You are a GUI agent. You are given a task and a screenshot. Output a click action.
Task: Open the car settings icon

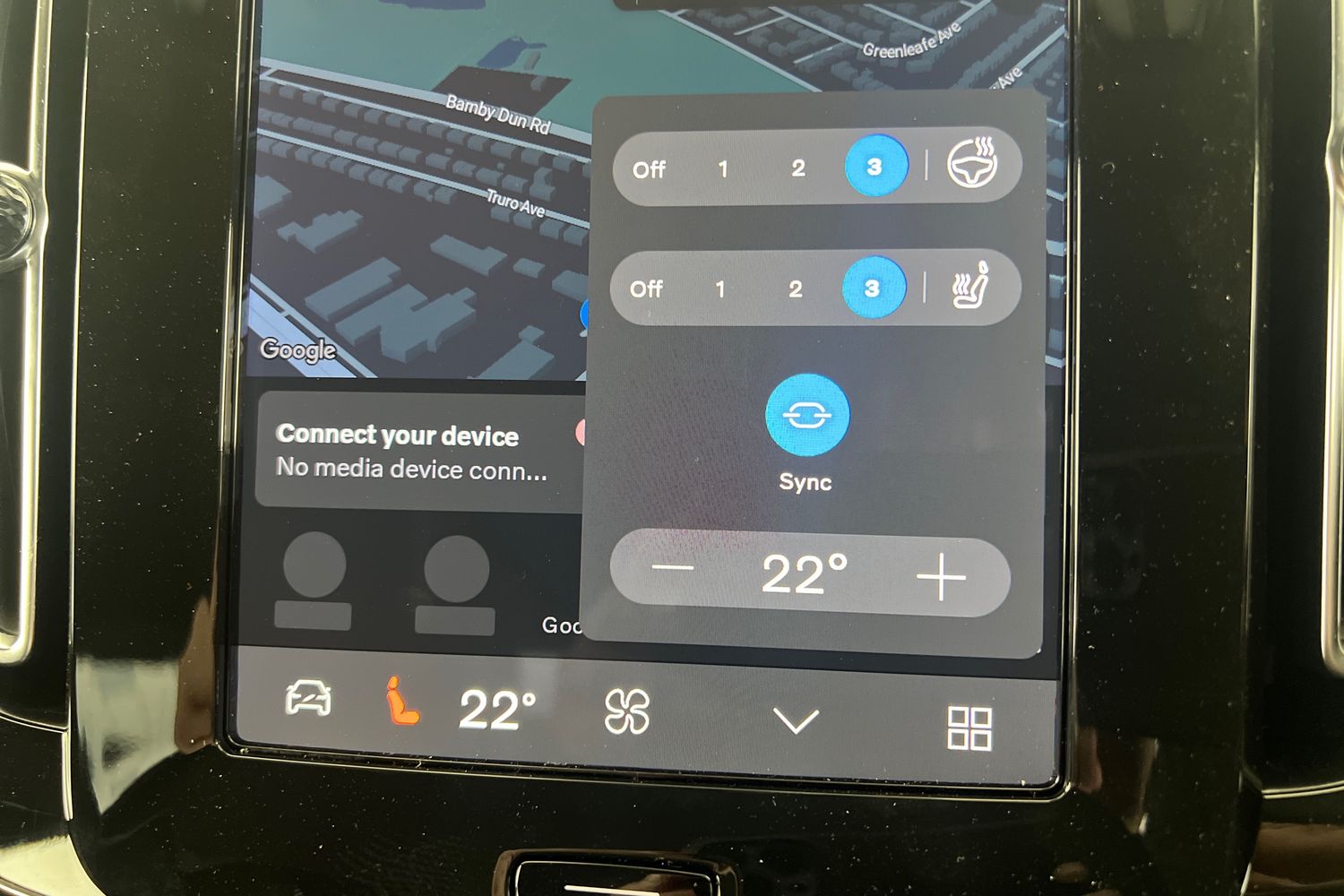(x=308, y=698)
